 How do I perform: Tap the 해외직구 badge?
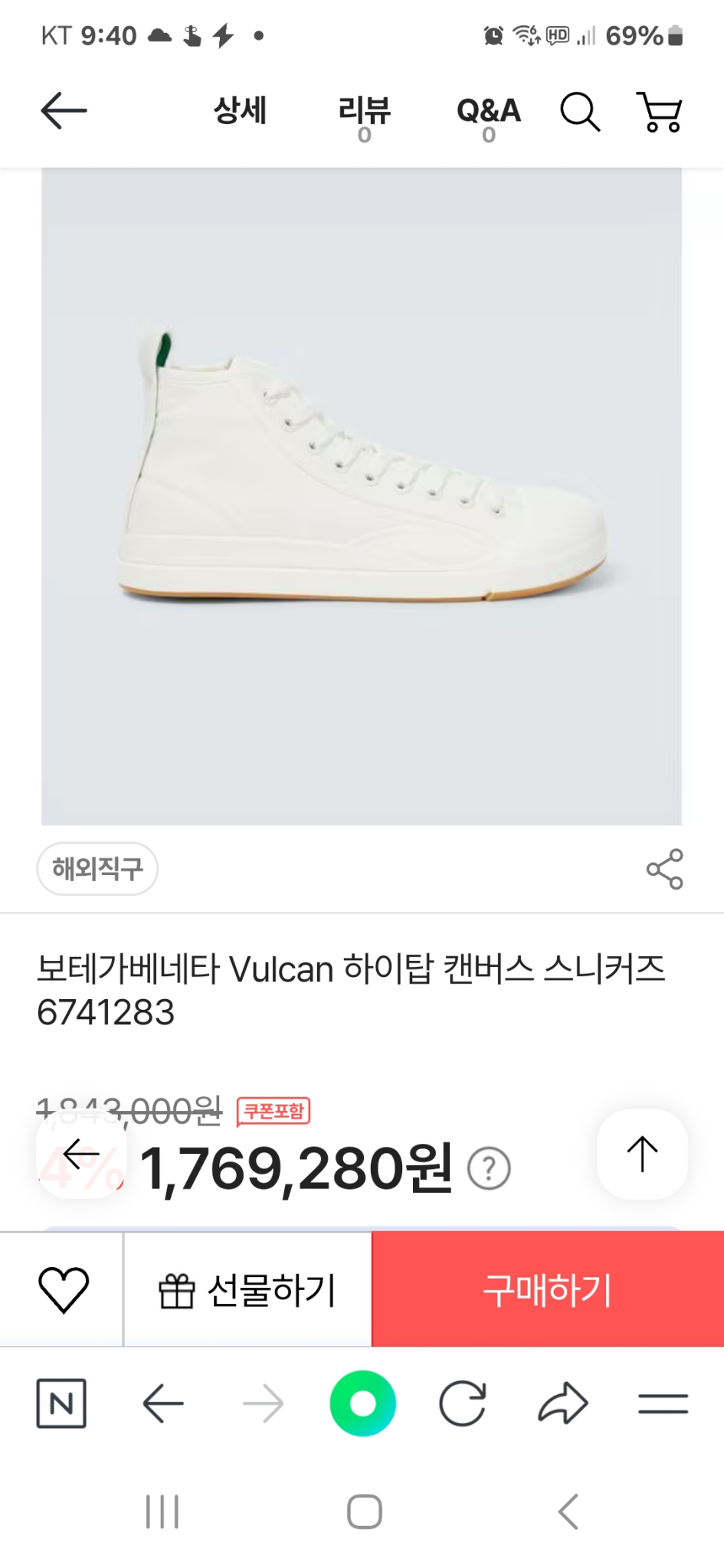[x=97, y=869]
